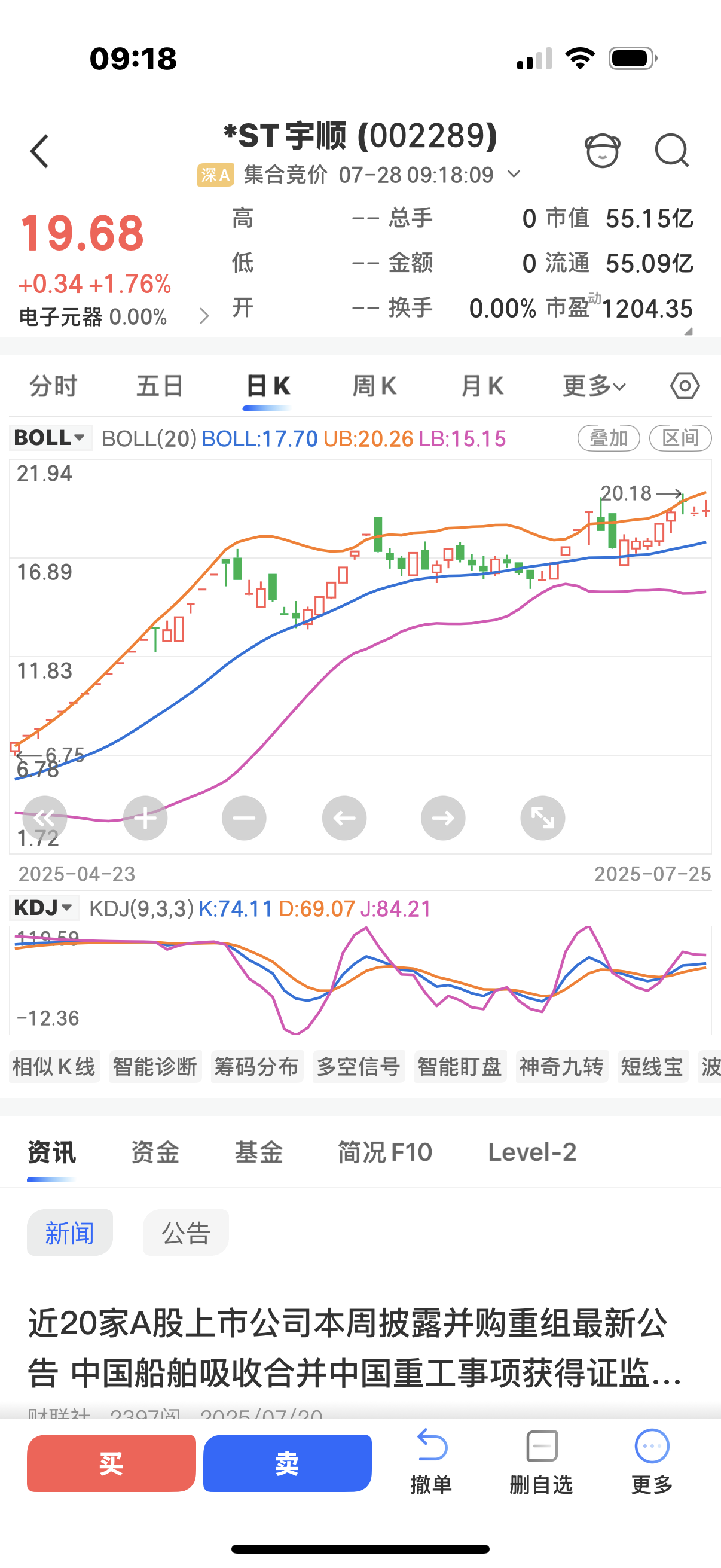Zoom in the chart with plus button
721x1568 pixels.
(145, 817)
